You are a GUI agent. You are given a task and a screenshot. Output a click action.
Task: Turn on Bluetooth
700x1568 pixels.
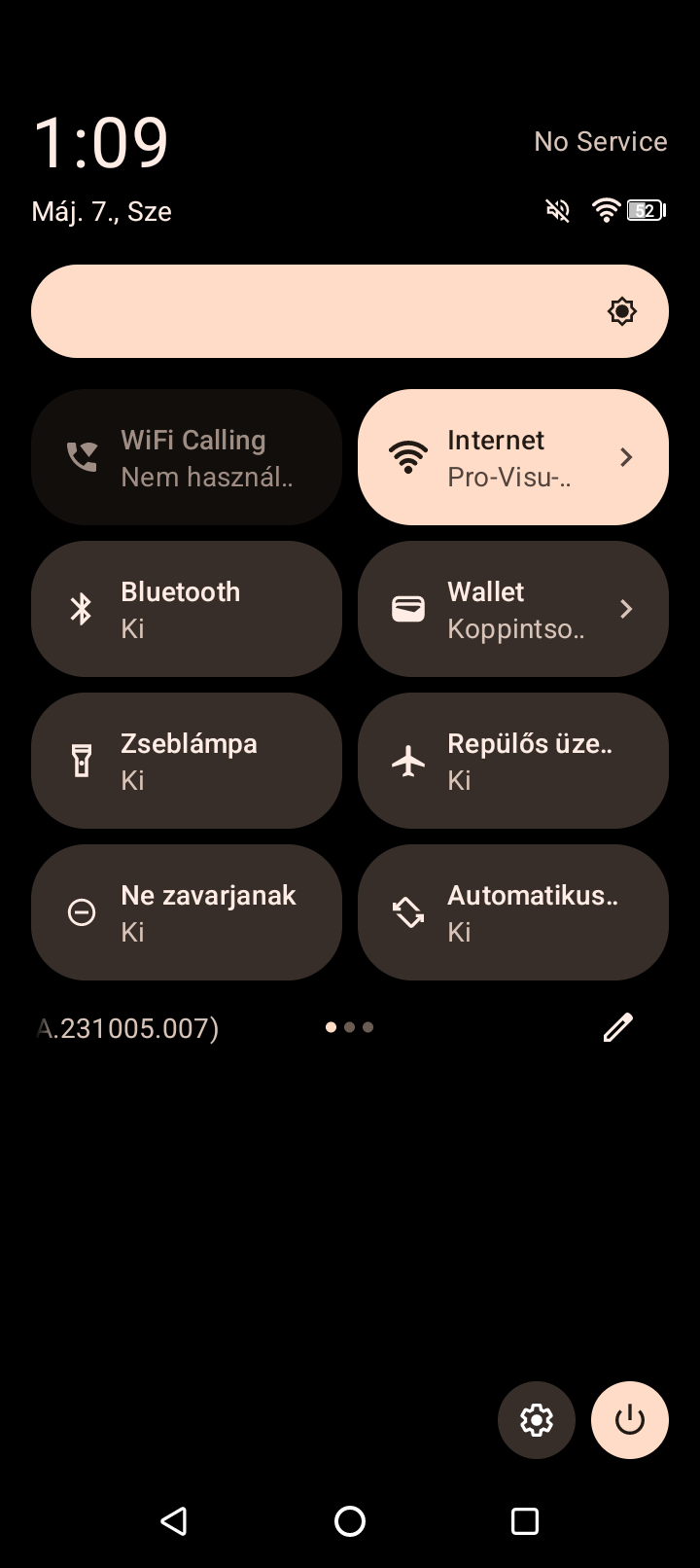[187, 609]
